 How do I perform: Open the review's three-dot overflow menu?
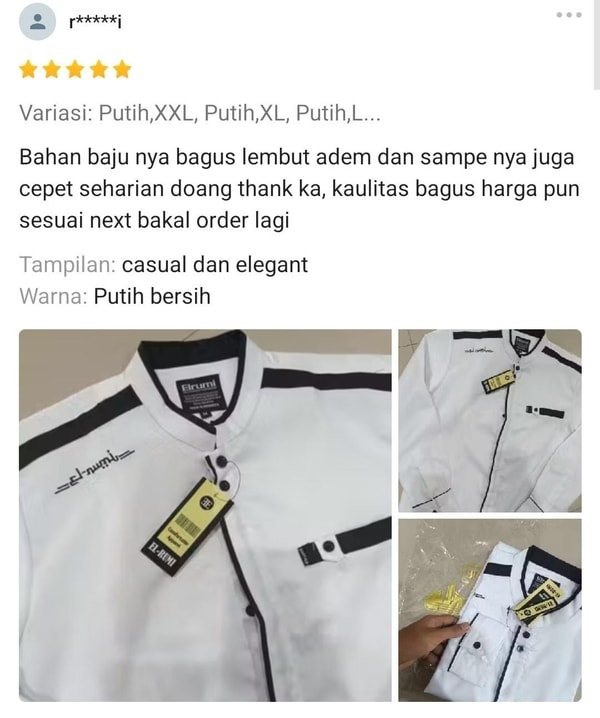point(568,15)
